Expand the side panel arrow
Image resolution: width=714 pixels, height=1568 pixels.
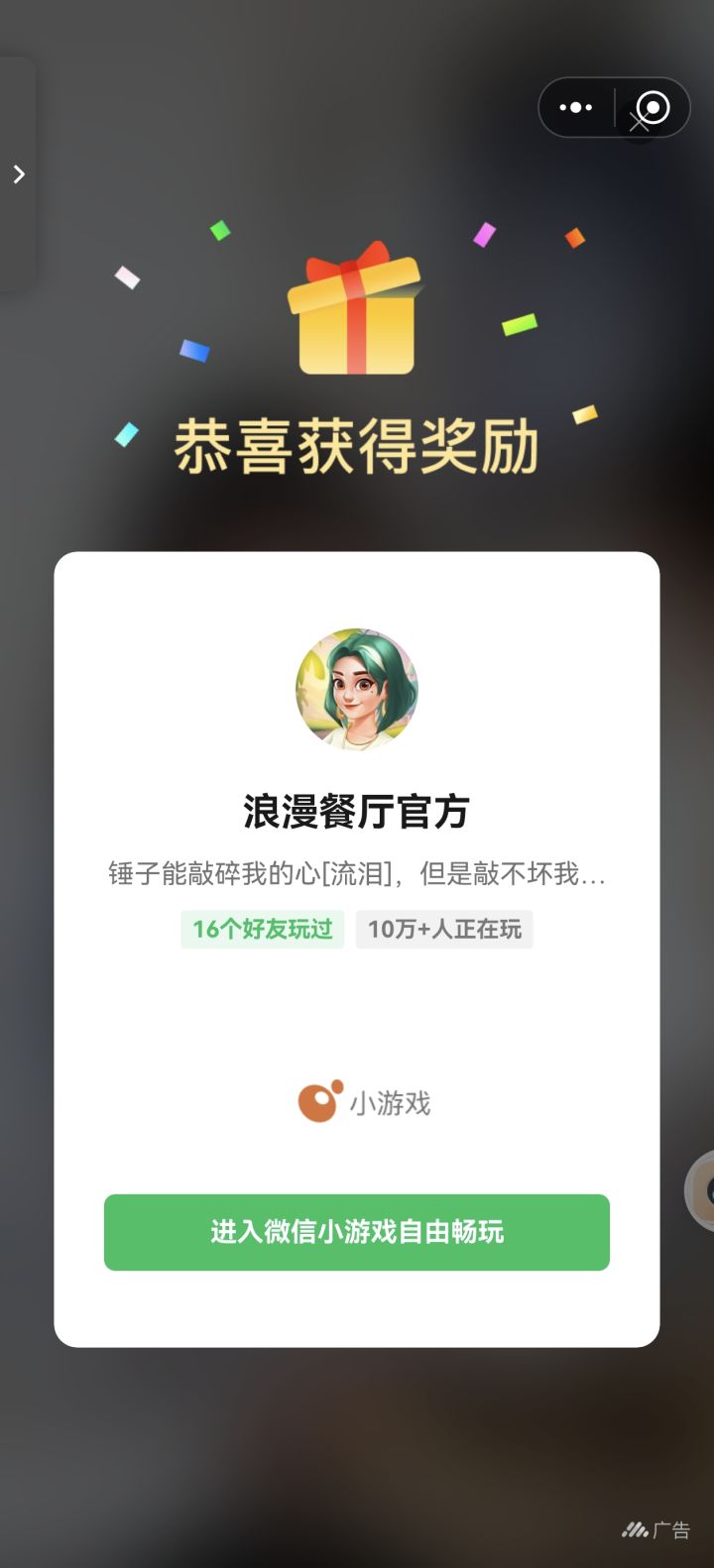19,174
